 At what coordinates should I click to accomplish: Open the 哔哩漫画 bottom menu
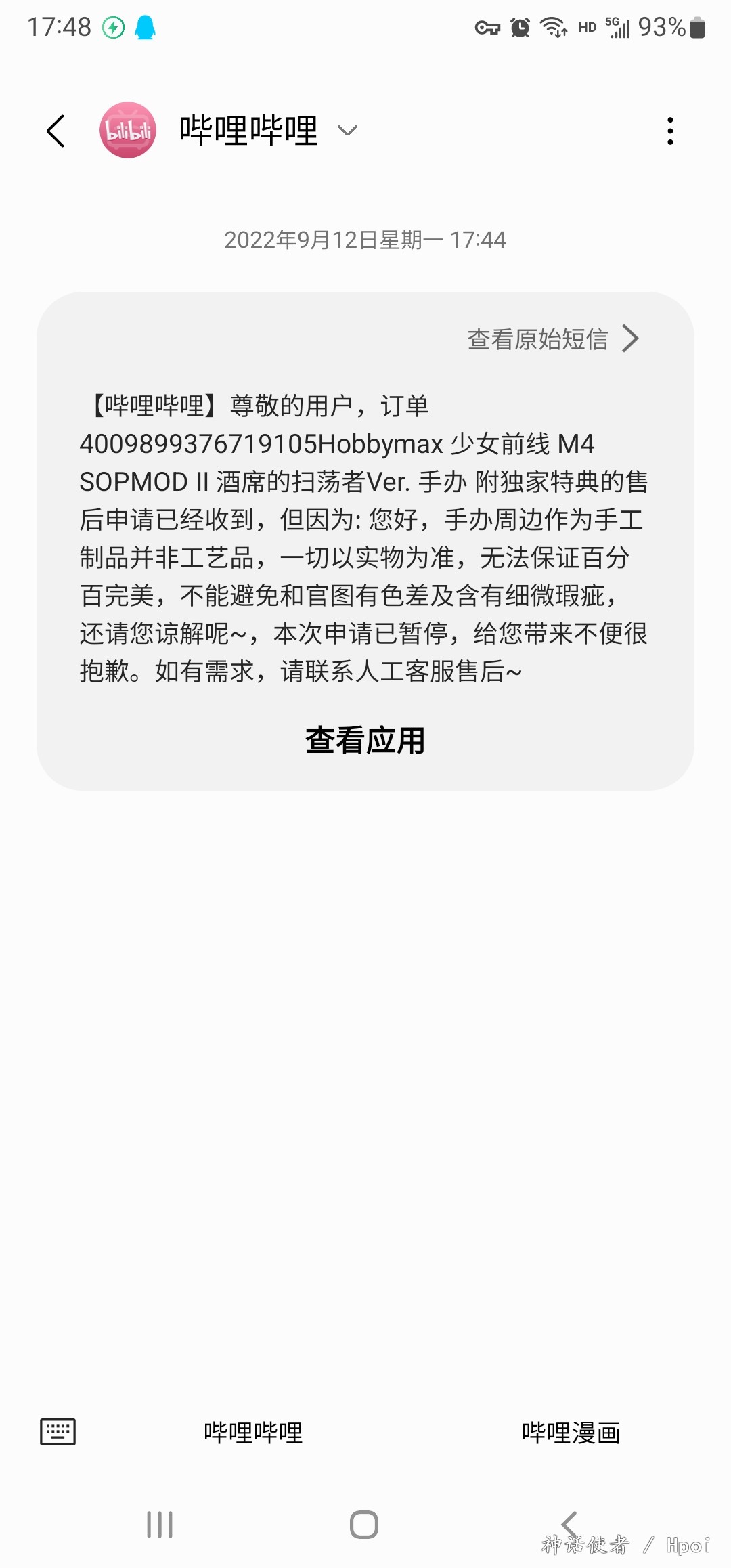(571, 1433)
